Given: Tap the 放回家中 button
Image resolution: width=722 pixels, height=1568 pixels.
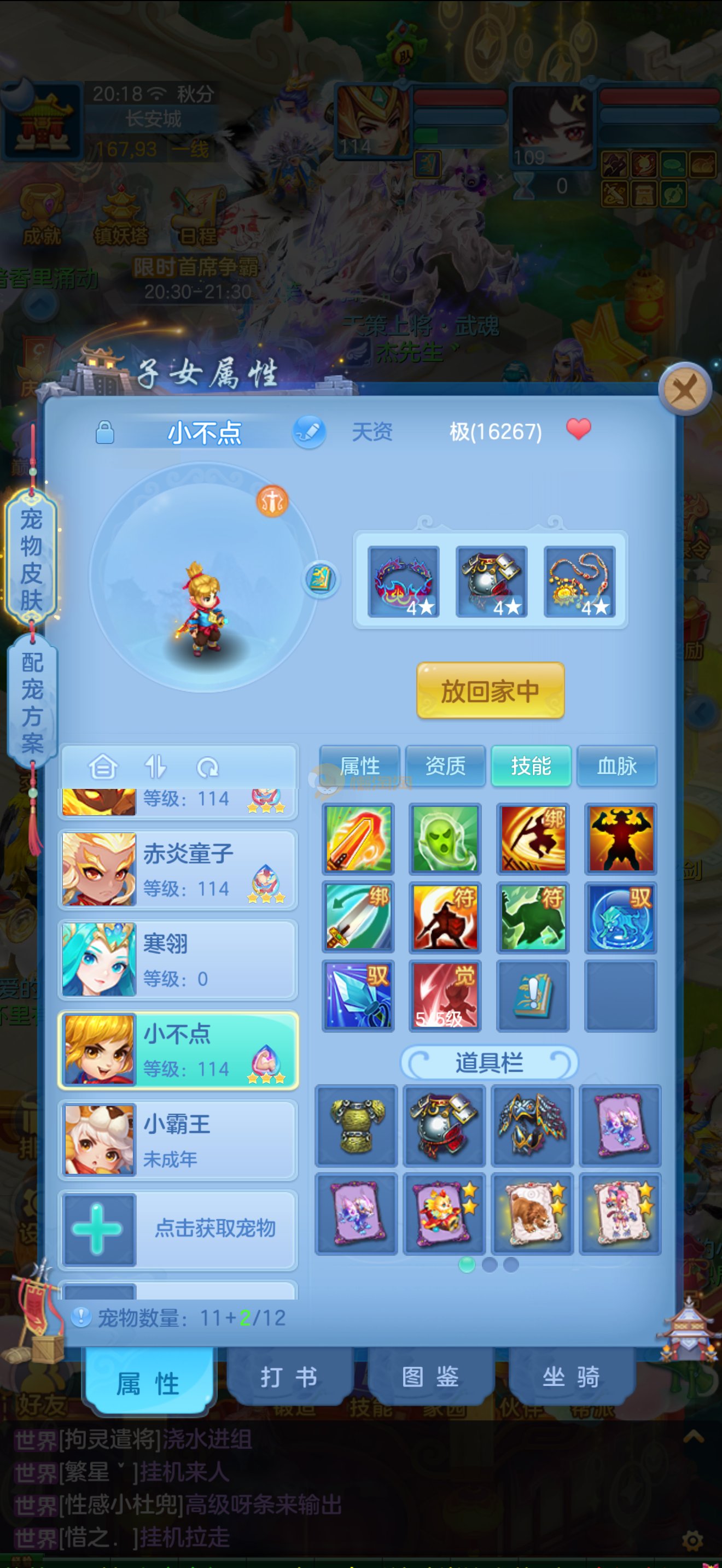Looking at the screenshot, I should click(490, 691).
